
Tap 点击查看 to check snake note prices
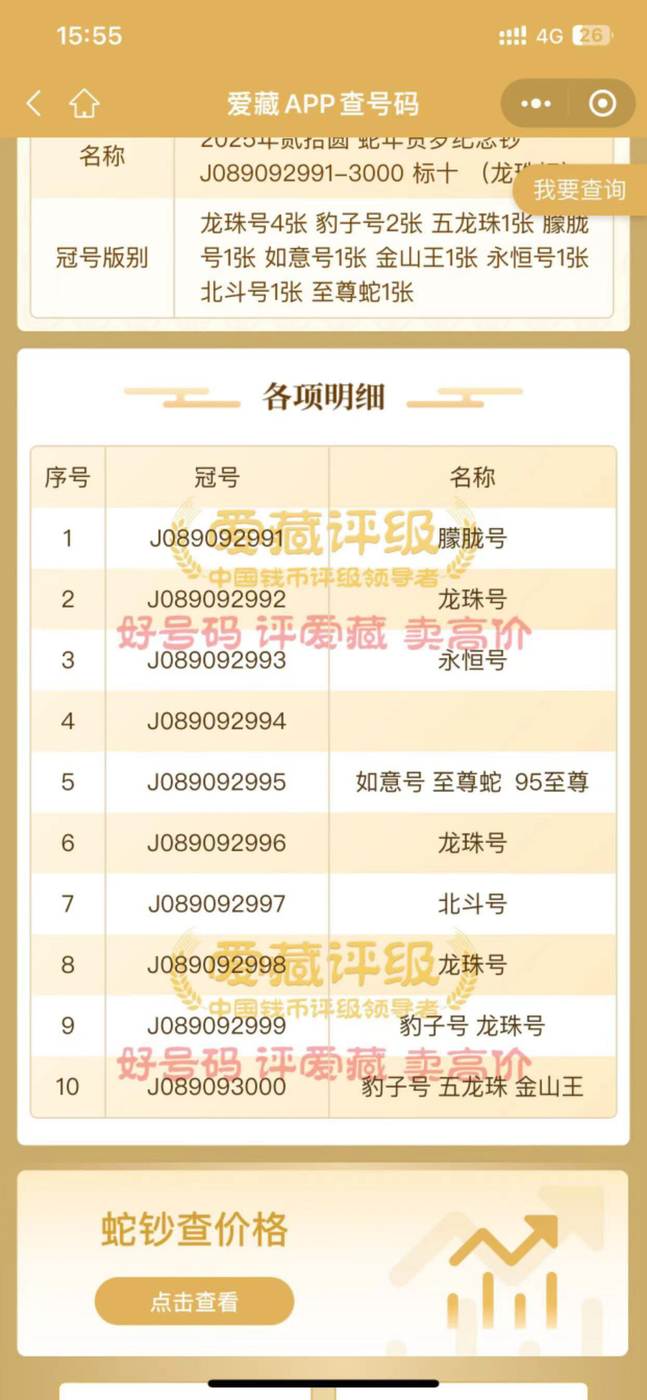(194, 1302)
